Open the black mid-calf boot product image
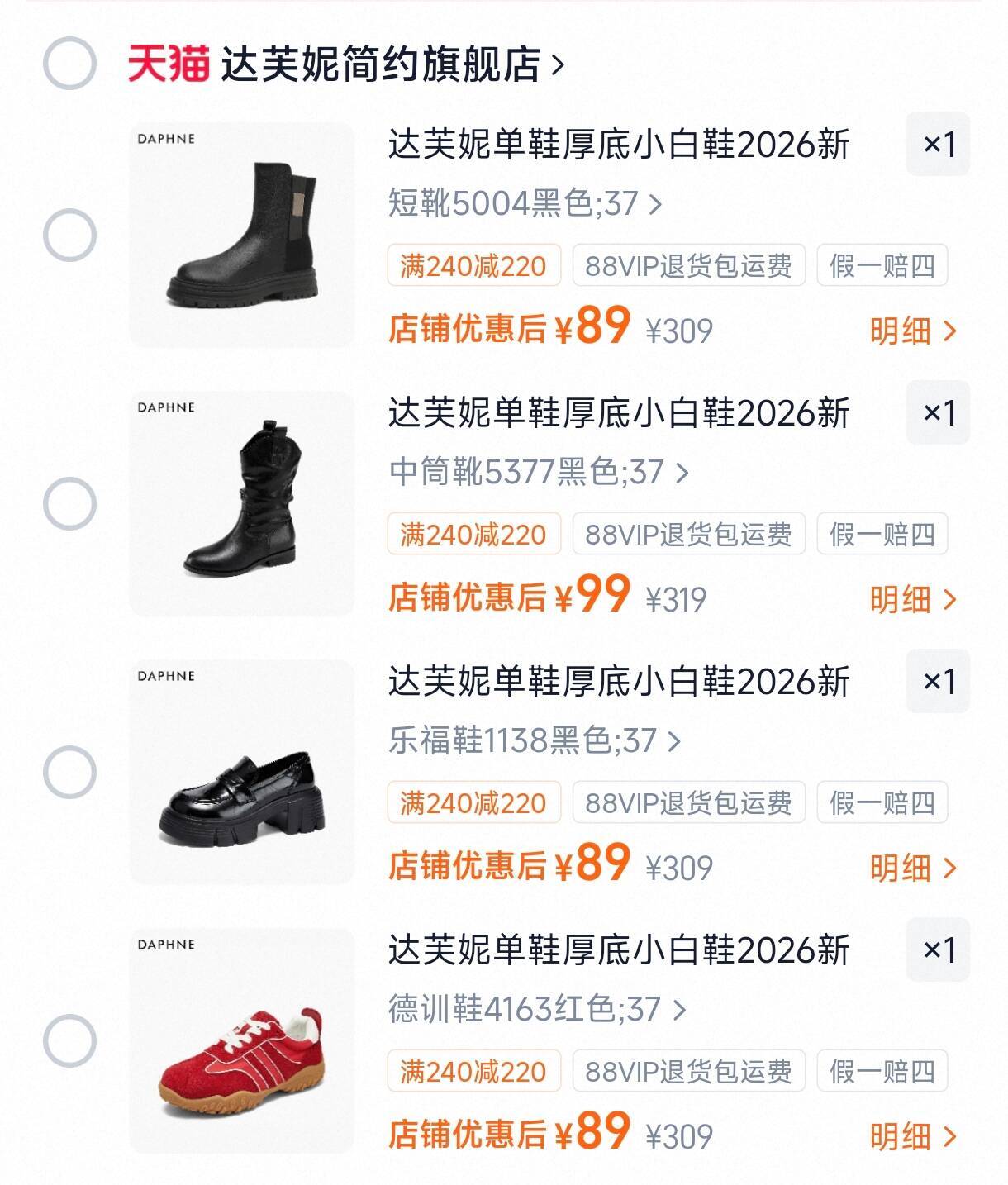The image size is (1008, 1185). (242, 504)
